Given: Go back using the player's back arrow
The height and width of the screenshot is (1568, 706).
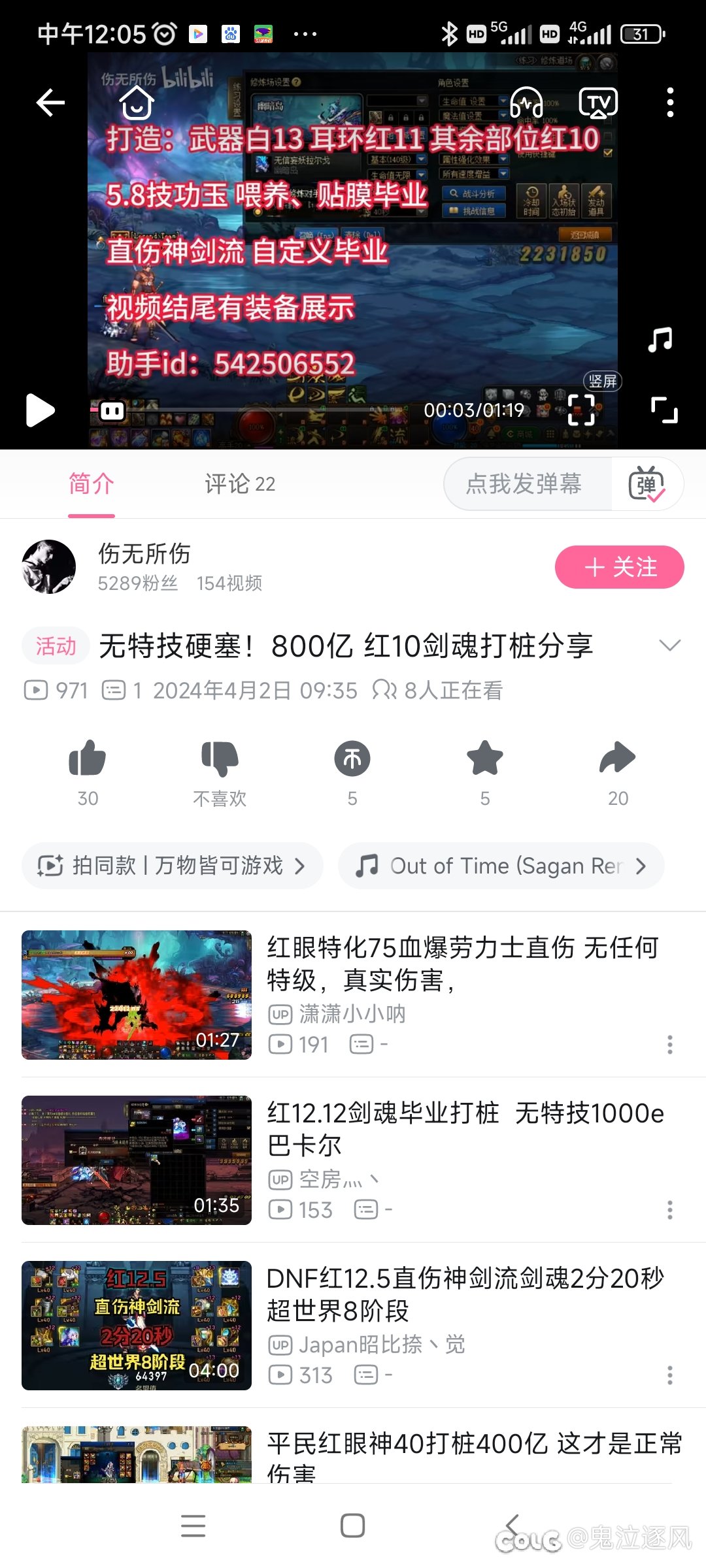Looking at the screenshot, I should click(50, 103).
